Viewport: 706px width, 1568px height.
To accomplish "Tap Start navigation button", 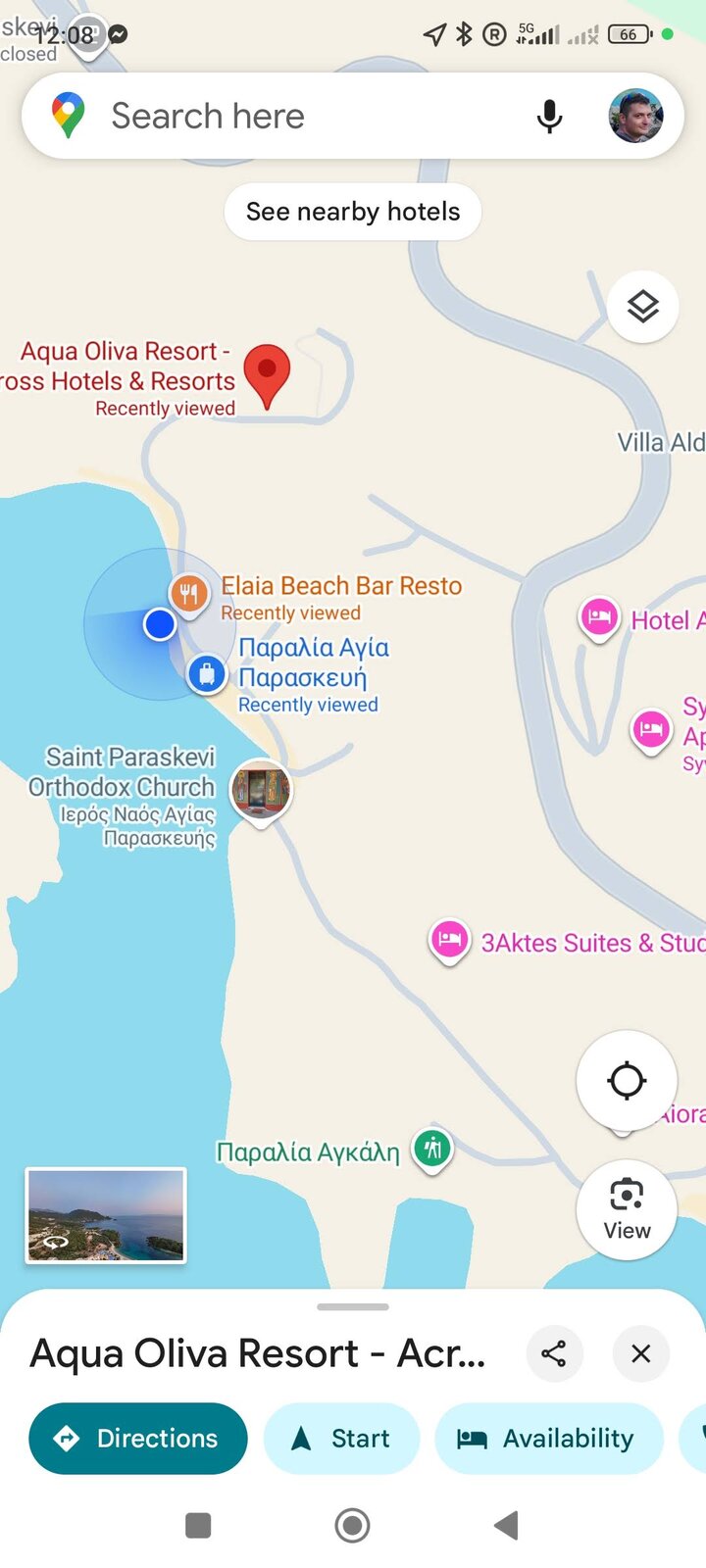I will pyautogui.click(x=341, y=1439).
